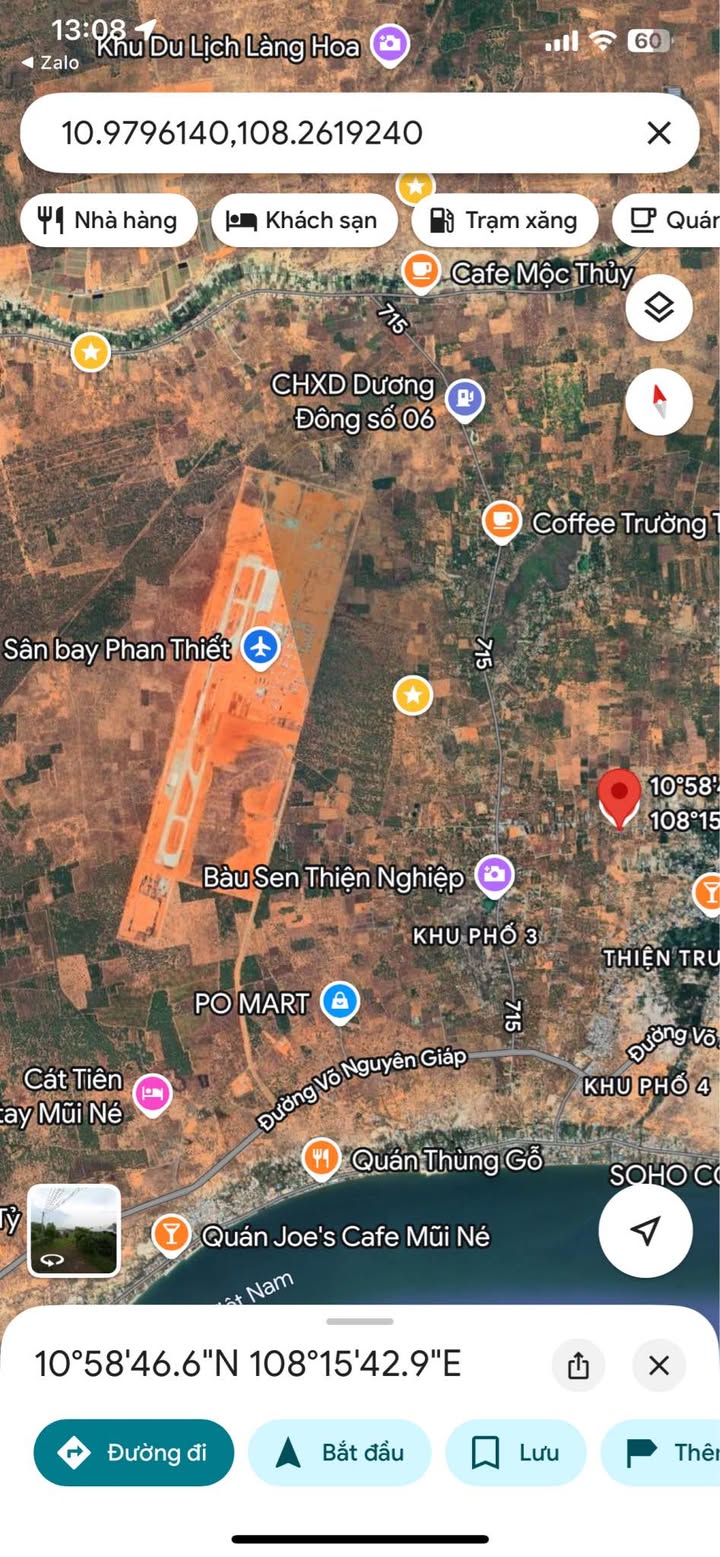Start navigation with Bắt đầu

coord(339,1452)
